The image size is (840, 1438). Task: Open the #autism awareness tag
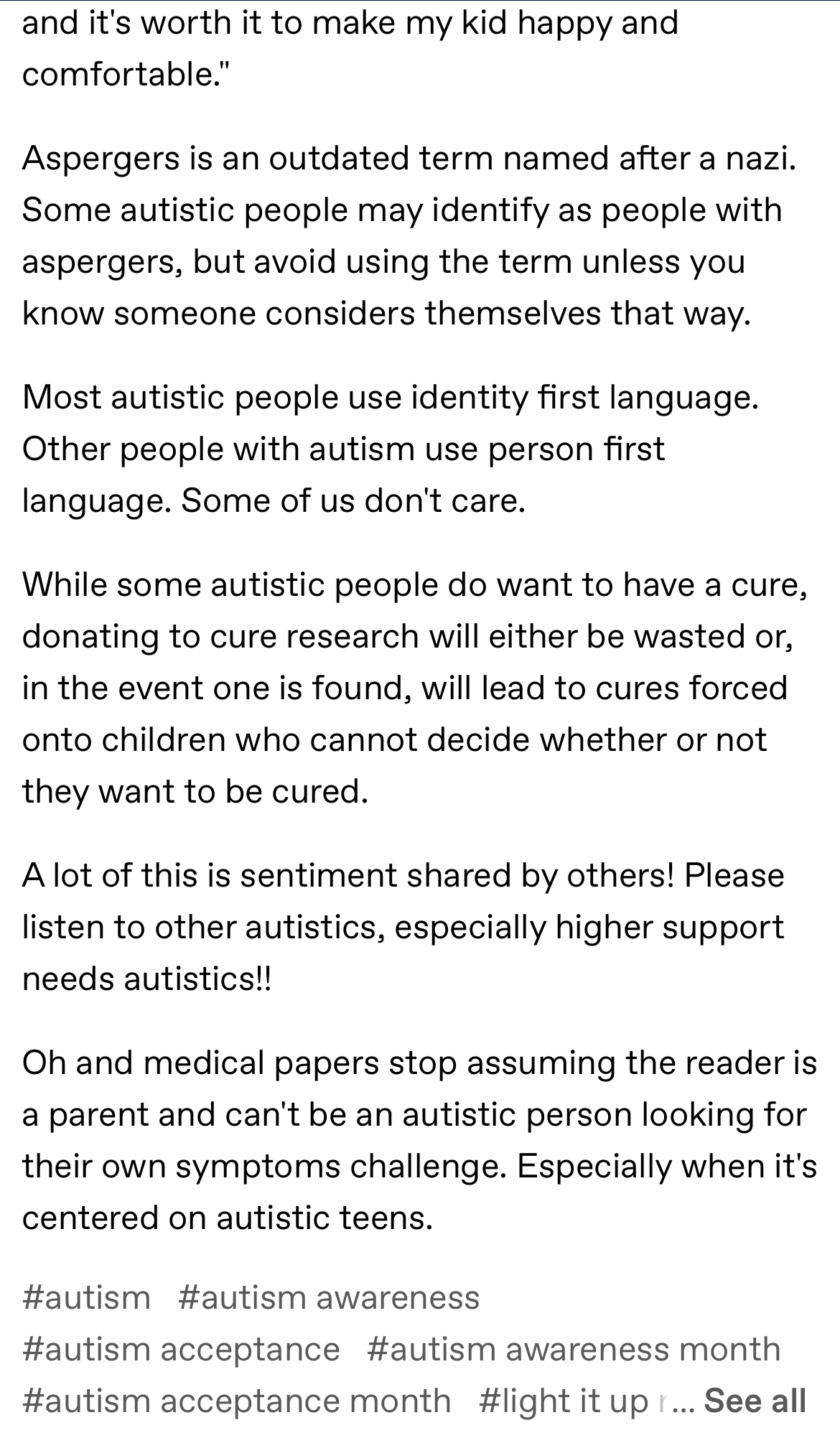click(x=329, y=1298)
